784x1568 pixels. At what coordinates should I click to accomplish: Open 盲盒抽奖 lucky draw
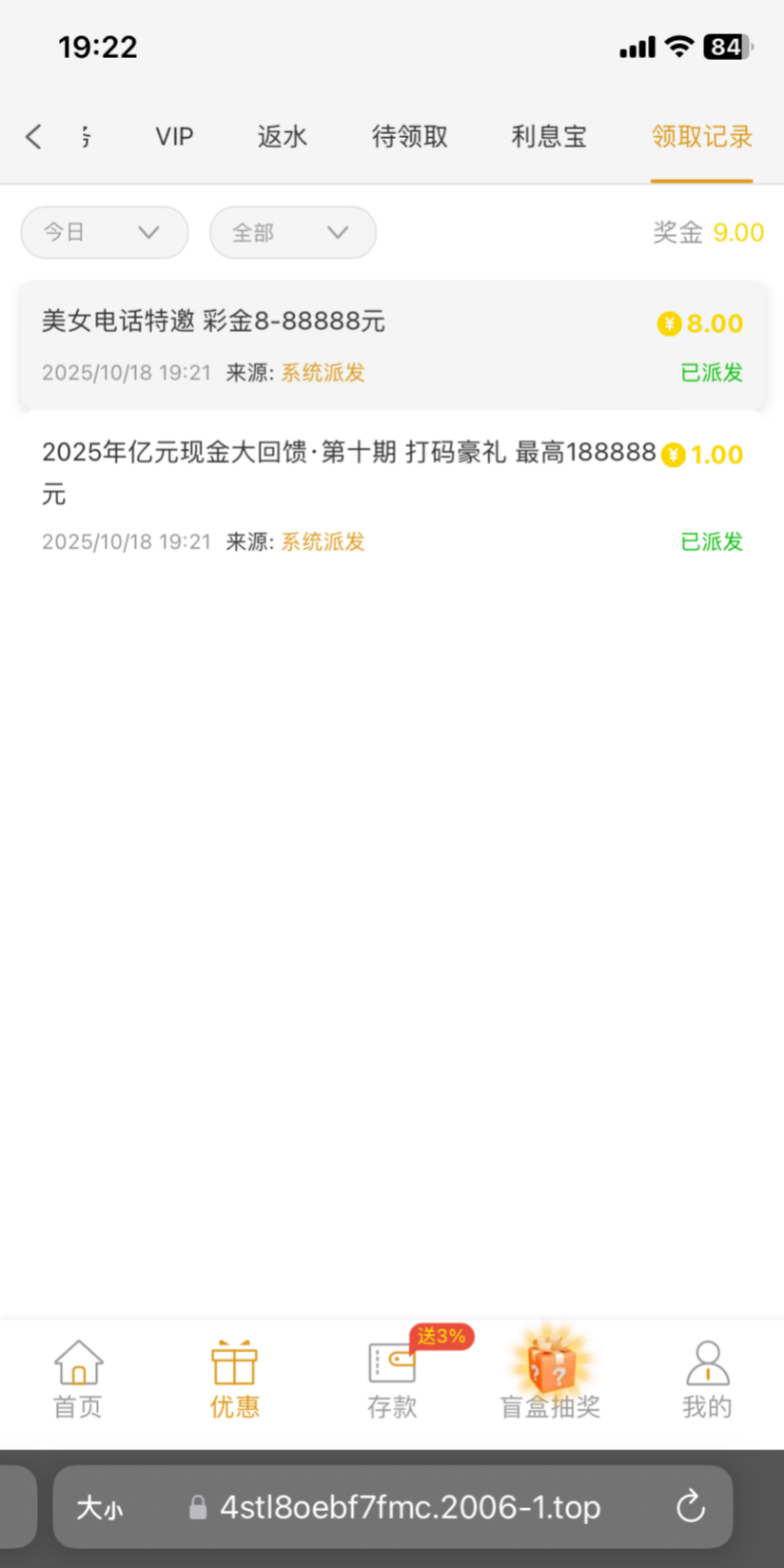coord(550,1380)
